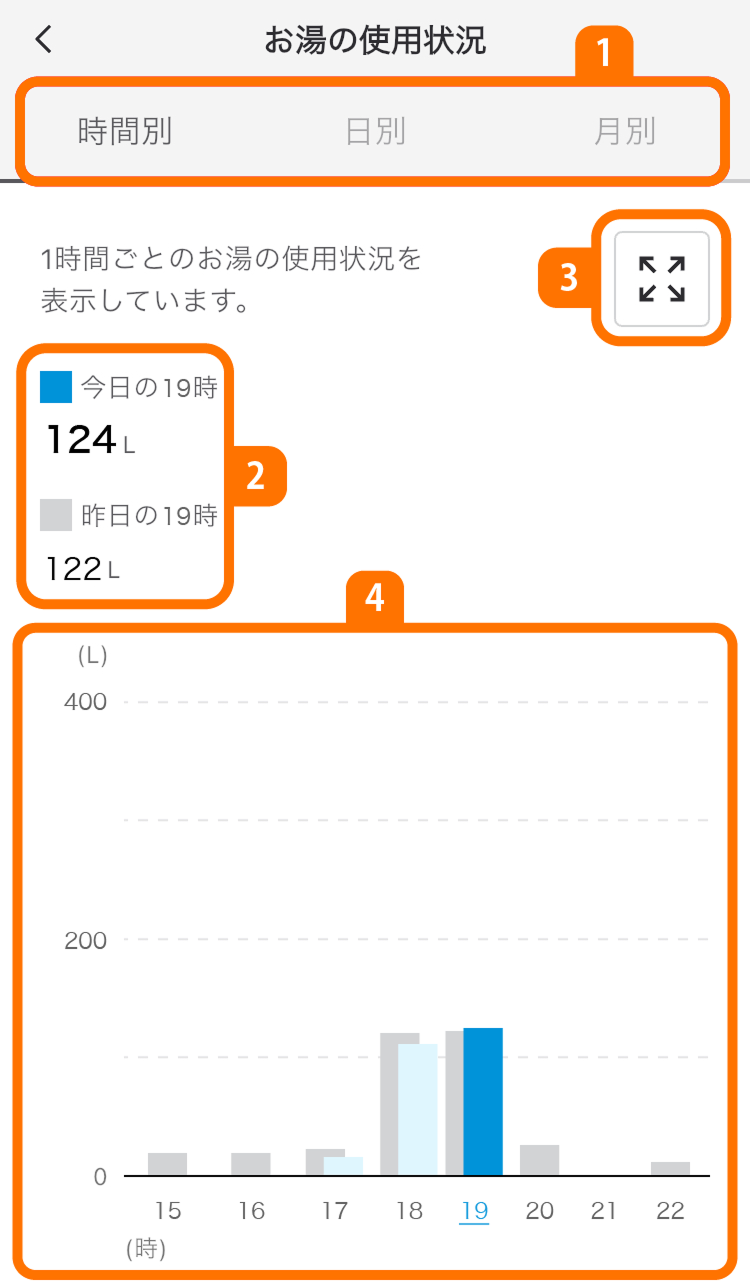The height and width of the screenshot is (1288, 750).
Task: Go back from お湯の使用状況 screen
Action: [x=43, y=40]
